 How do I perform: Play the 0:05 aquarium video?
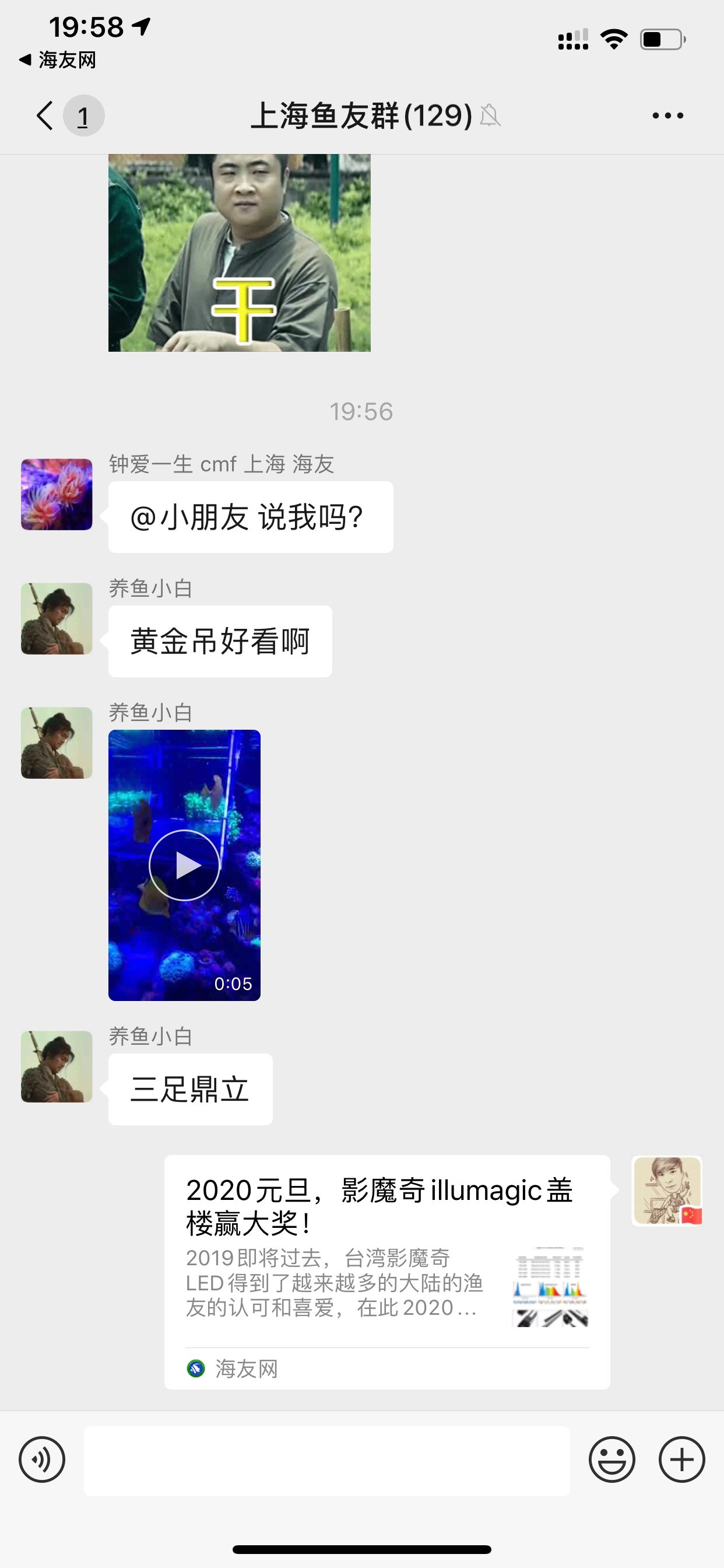pos(184,865)
